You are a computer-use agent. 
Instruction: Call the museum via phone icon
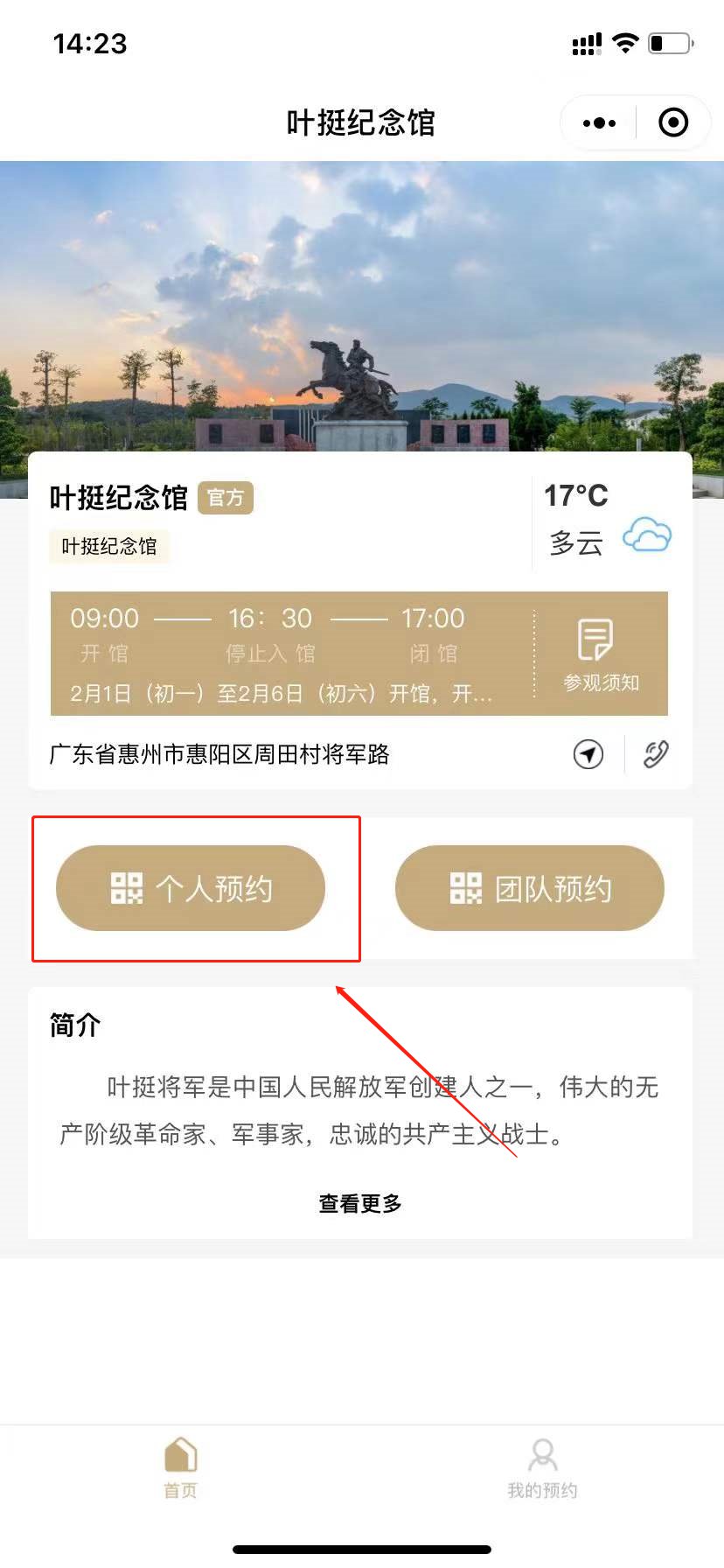(656, 753)
